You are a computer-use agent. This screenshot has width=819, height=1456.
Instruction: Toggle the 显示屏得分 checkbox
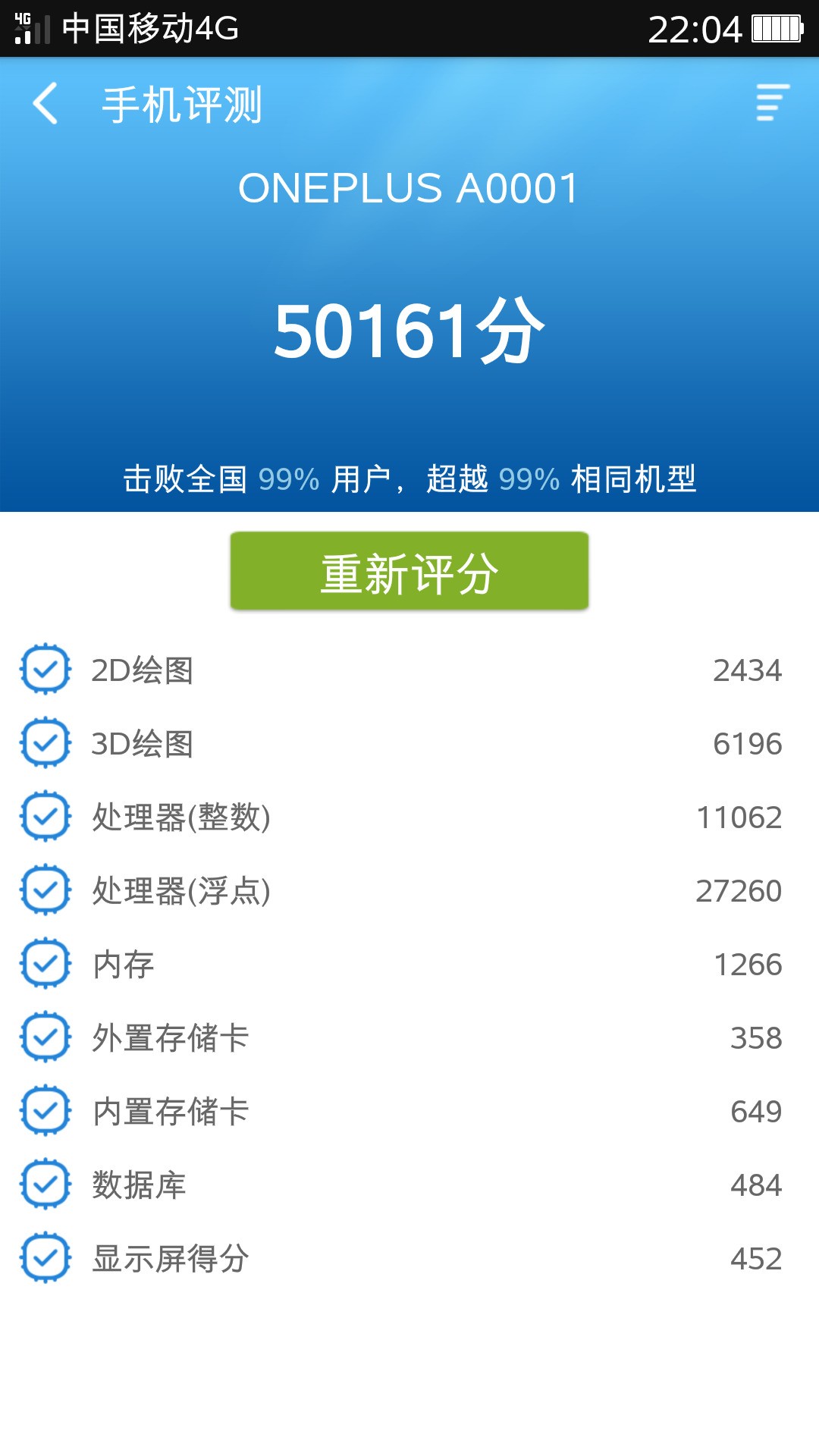(x=45, y=1257)
